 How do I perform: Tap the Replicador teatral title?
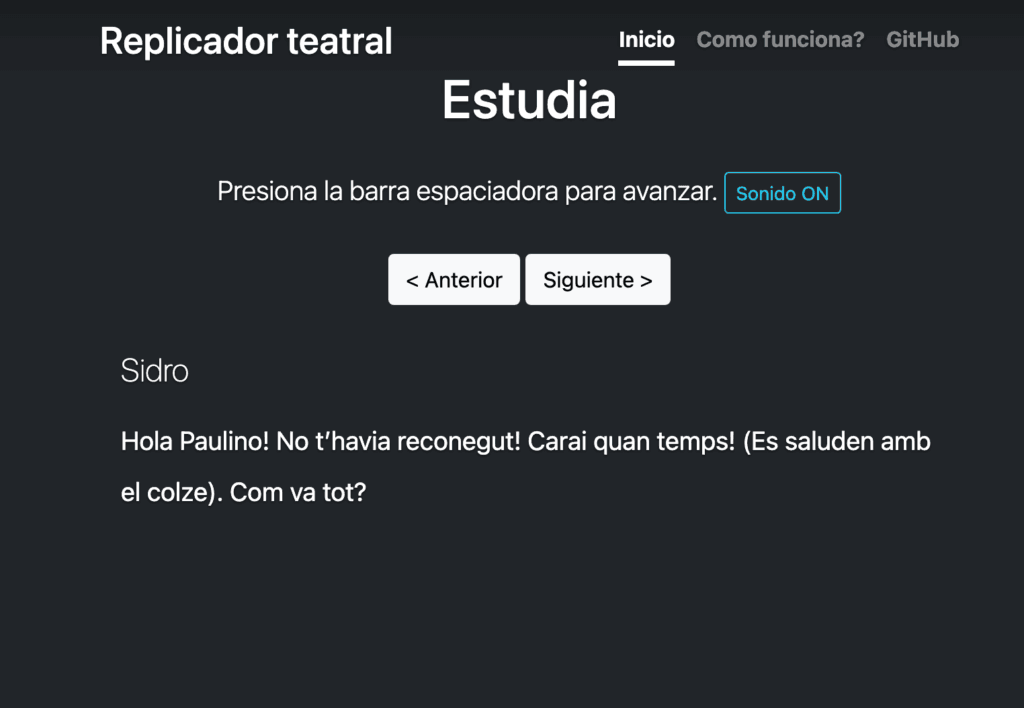246,41
